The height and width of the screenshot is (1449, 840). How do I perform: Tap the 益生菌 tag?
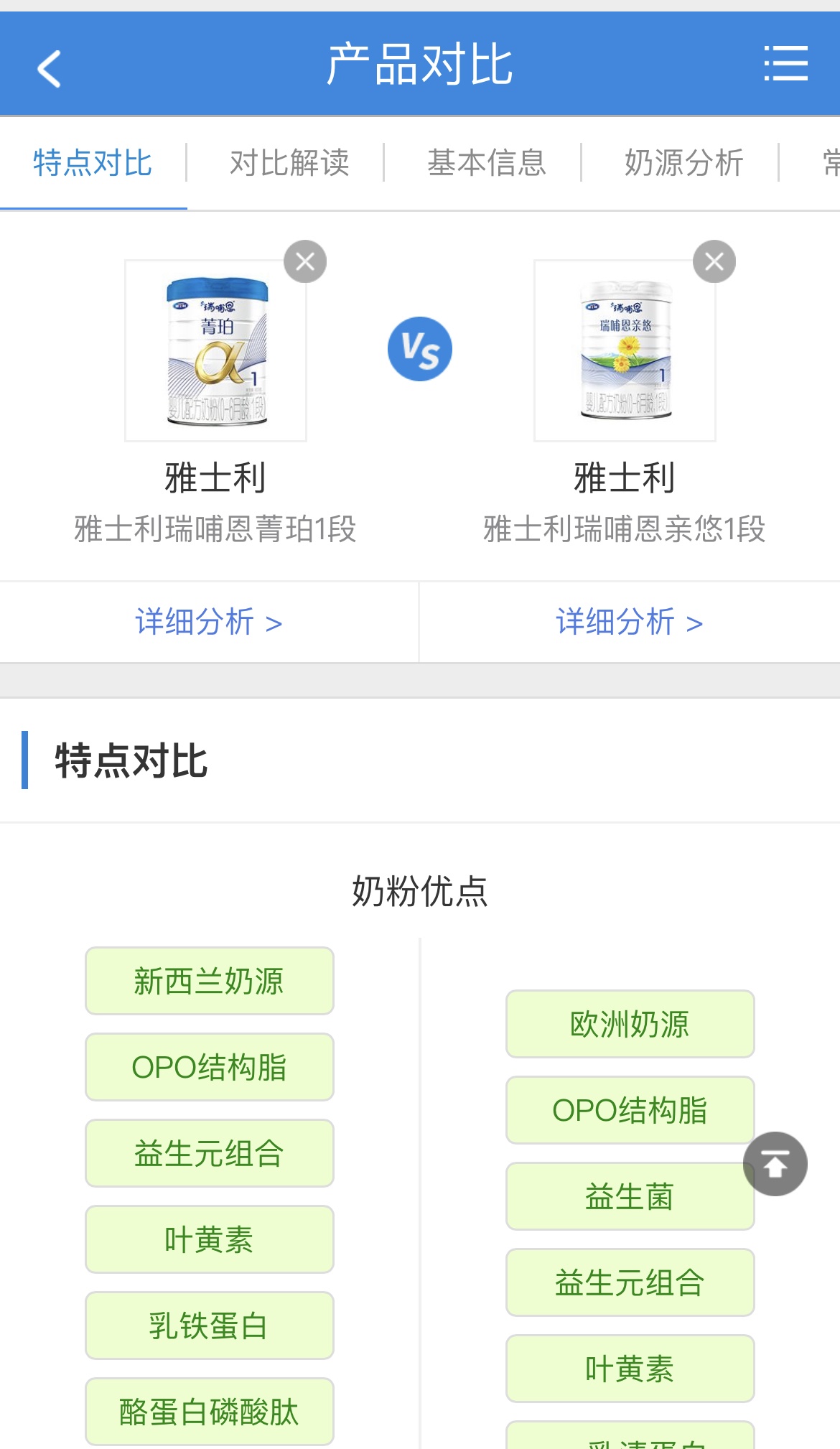click(x=630, y=1196)
